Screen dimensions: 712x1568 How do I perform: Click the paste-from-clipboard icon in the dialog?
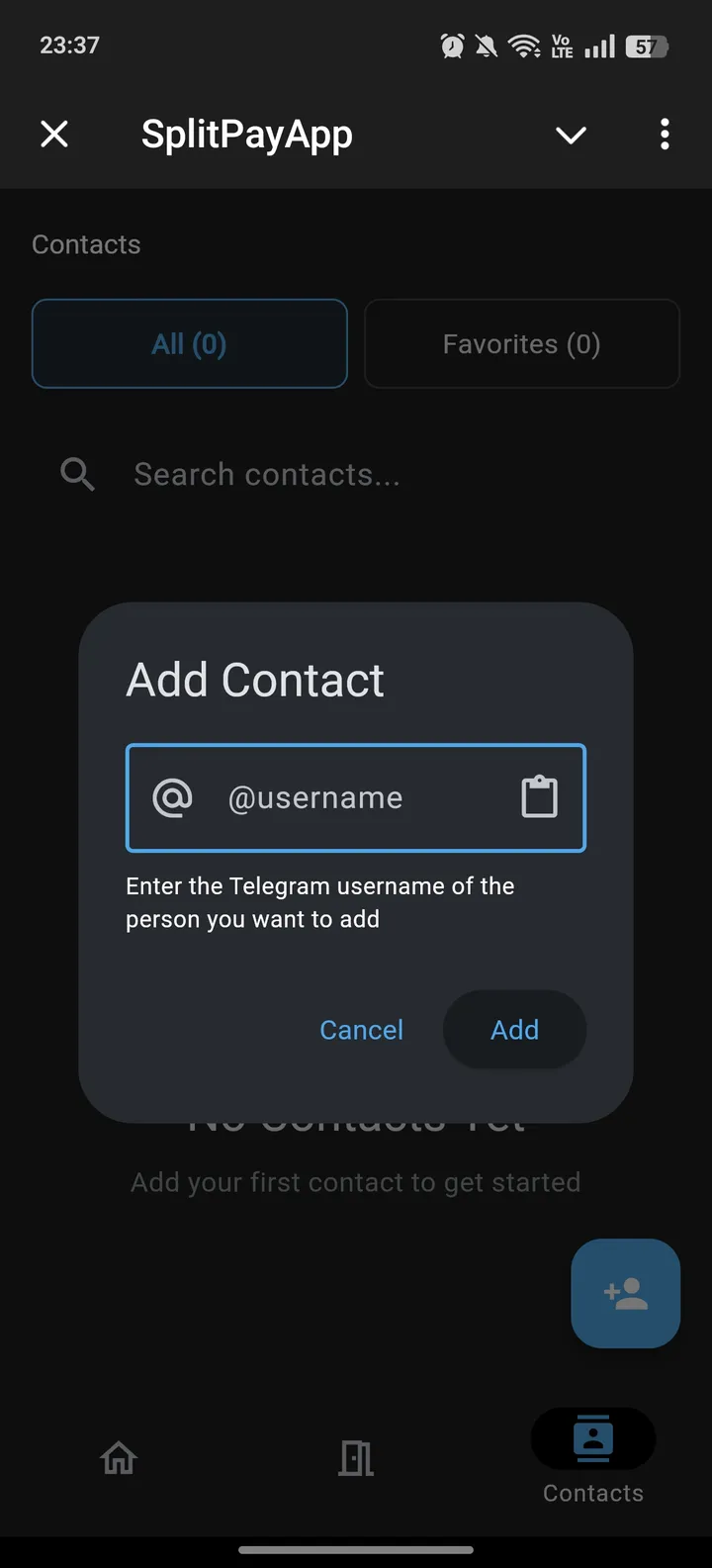pos(539,797)
